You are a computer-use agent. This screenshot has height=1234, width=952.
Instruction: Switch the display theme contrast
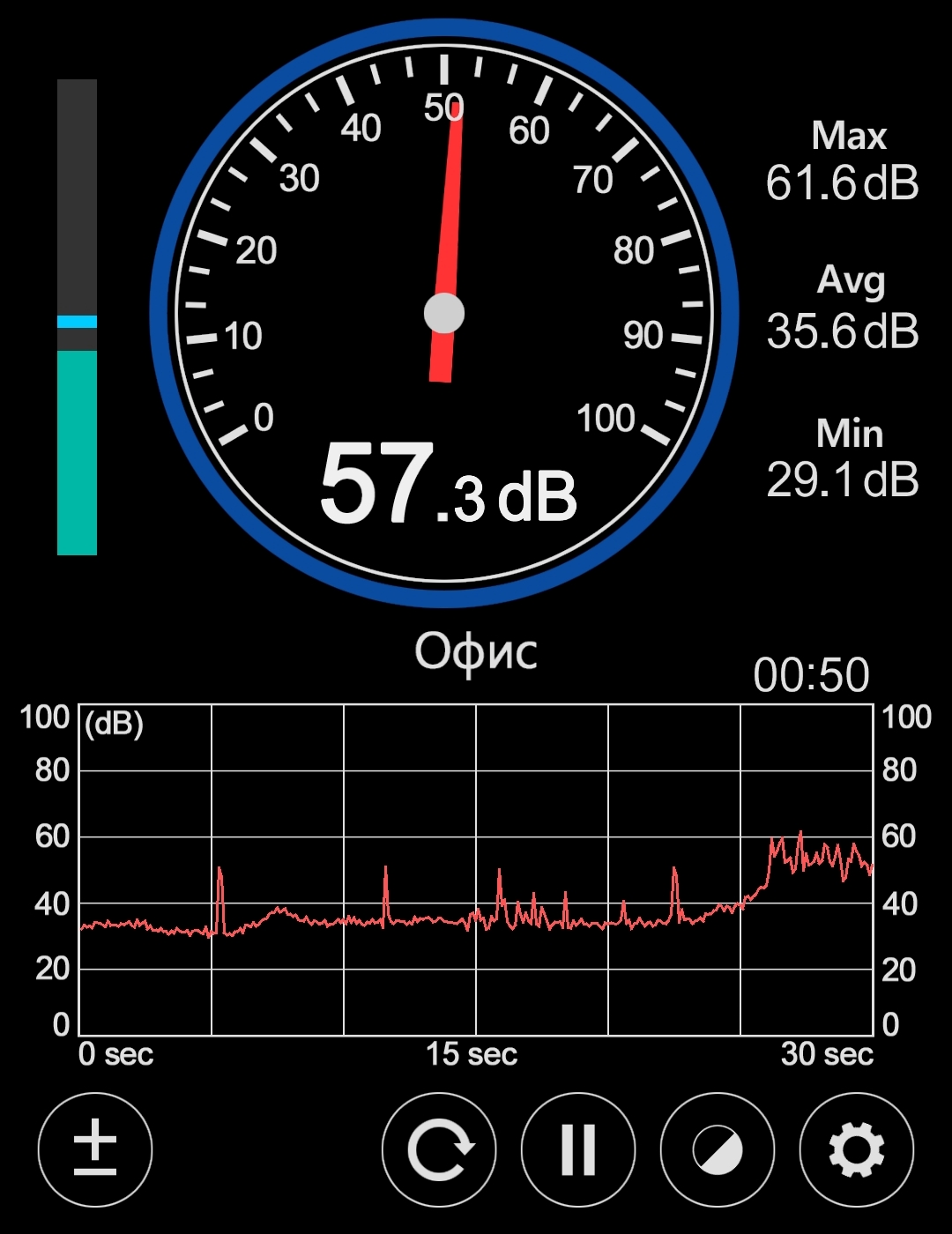(717, 1150)
